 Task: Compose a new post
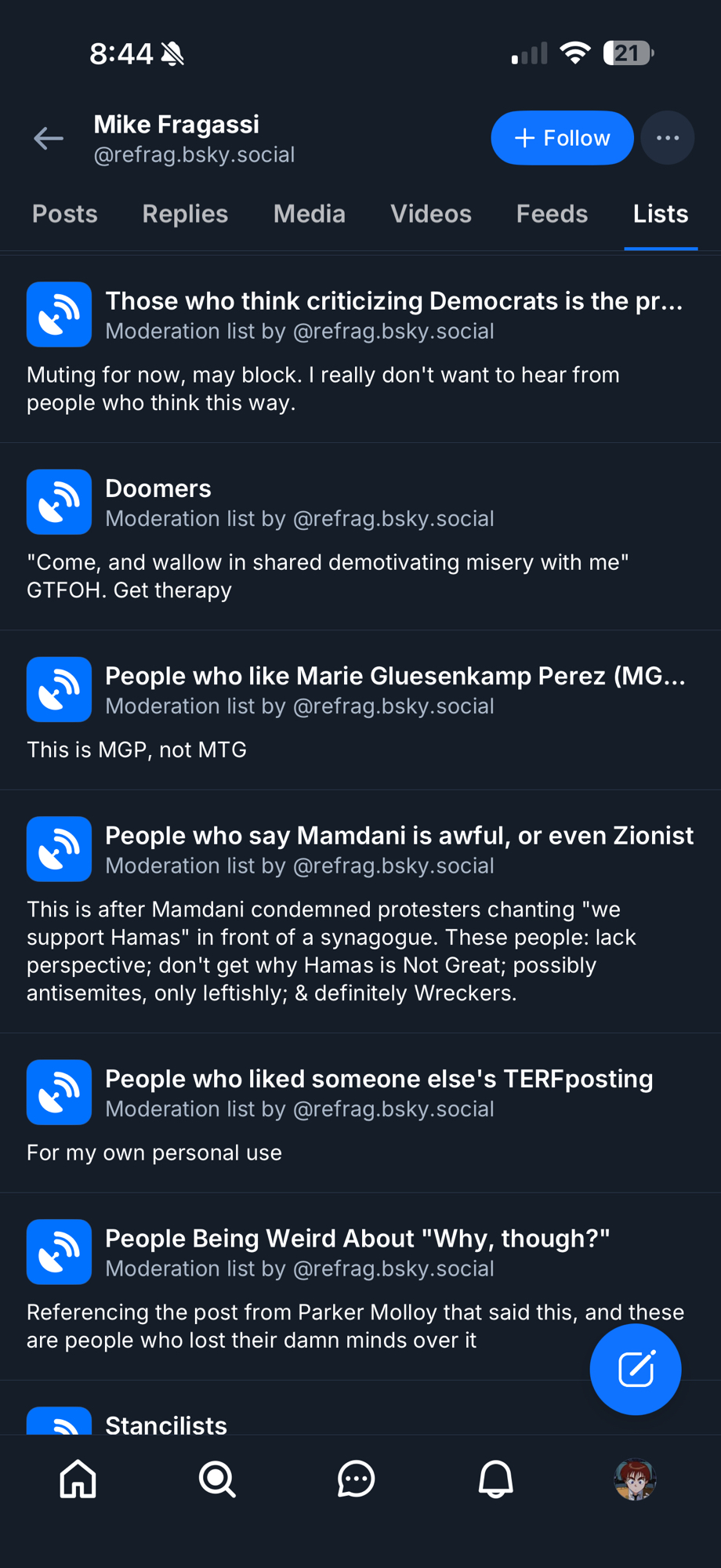(635, 1369)
